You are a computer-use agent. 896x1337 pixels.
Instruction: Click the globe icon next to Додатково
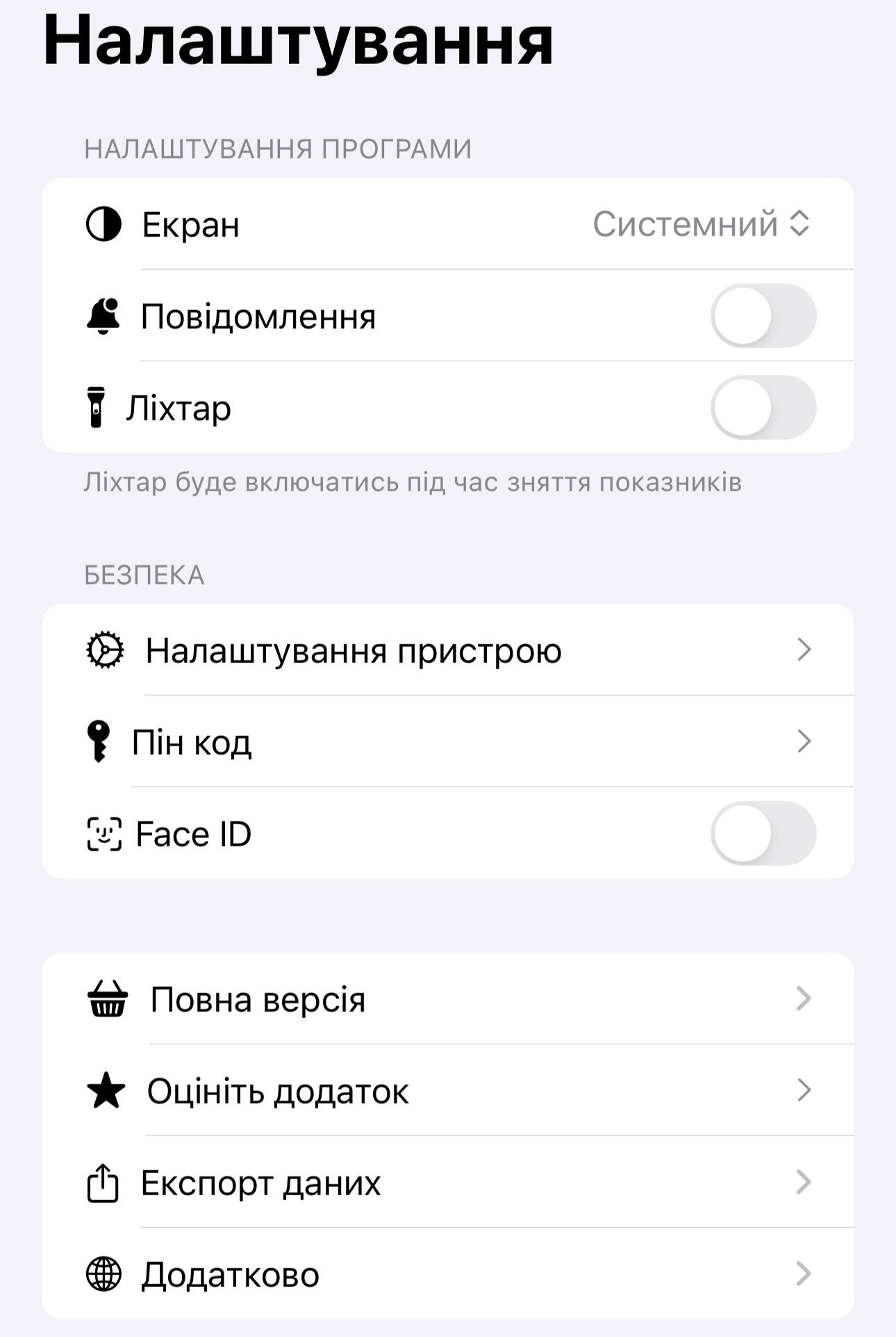(103, 1275)
